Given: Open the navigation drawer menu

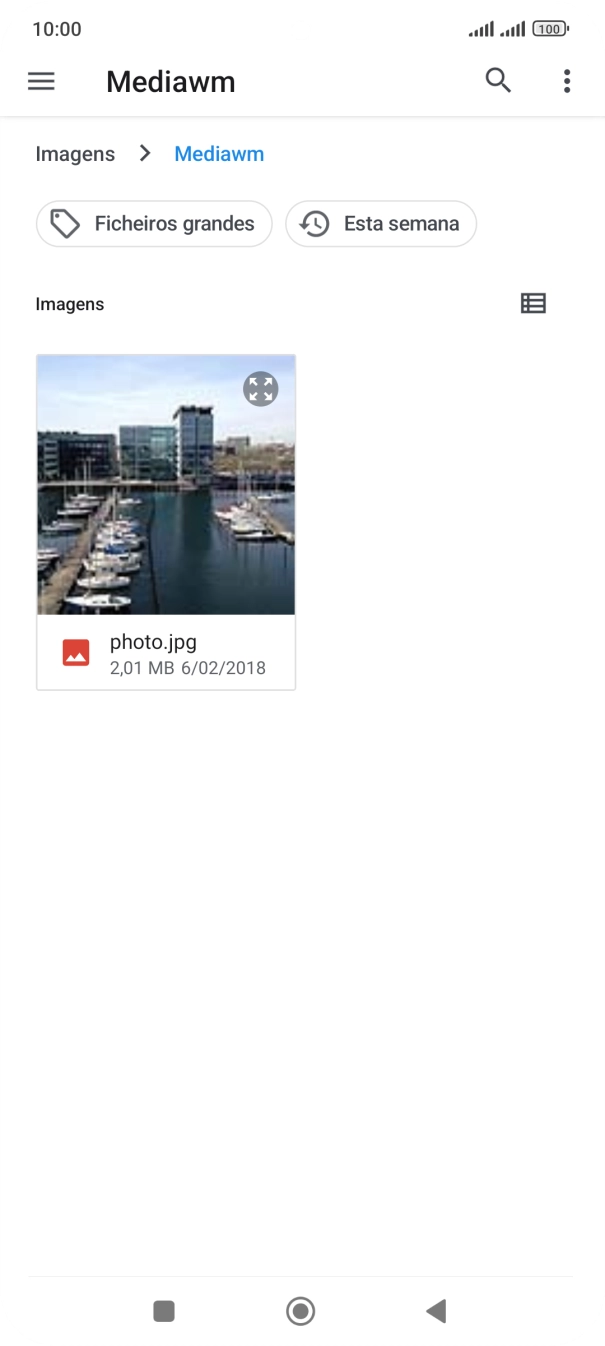Looking at the screenshot, I should pyautogui.click(x=41, y=81).
